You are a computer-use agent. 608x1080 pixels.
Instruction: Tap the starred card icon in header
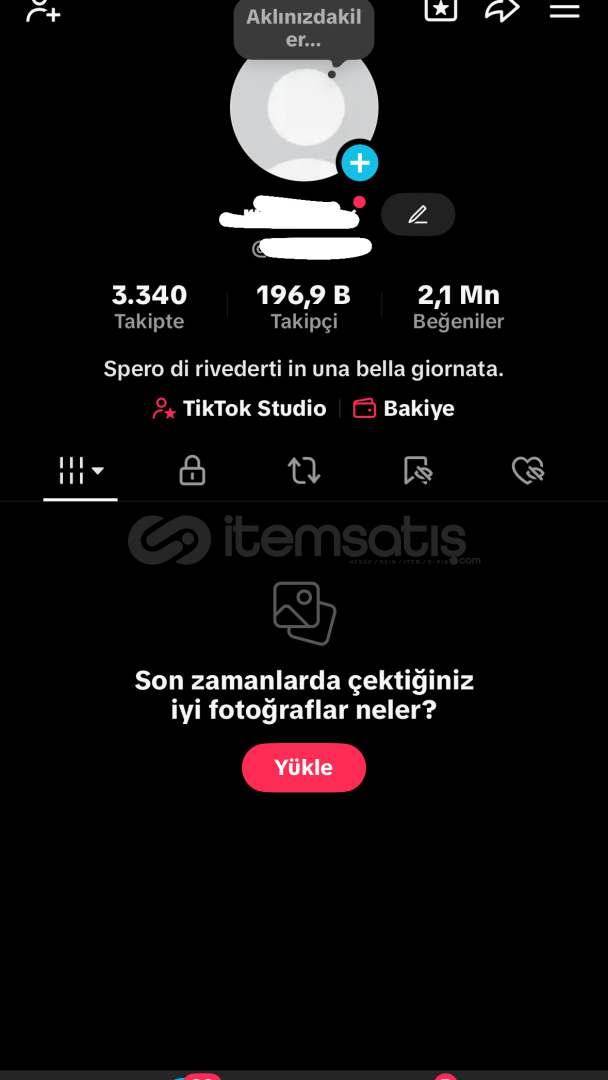pyautogui.click(x=441, y=10)
